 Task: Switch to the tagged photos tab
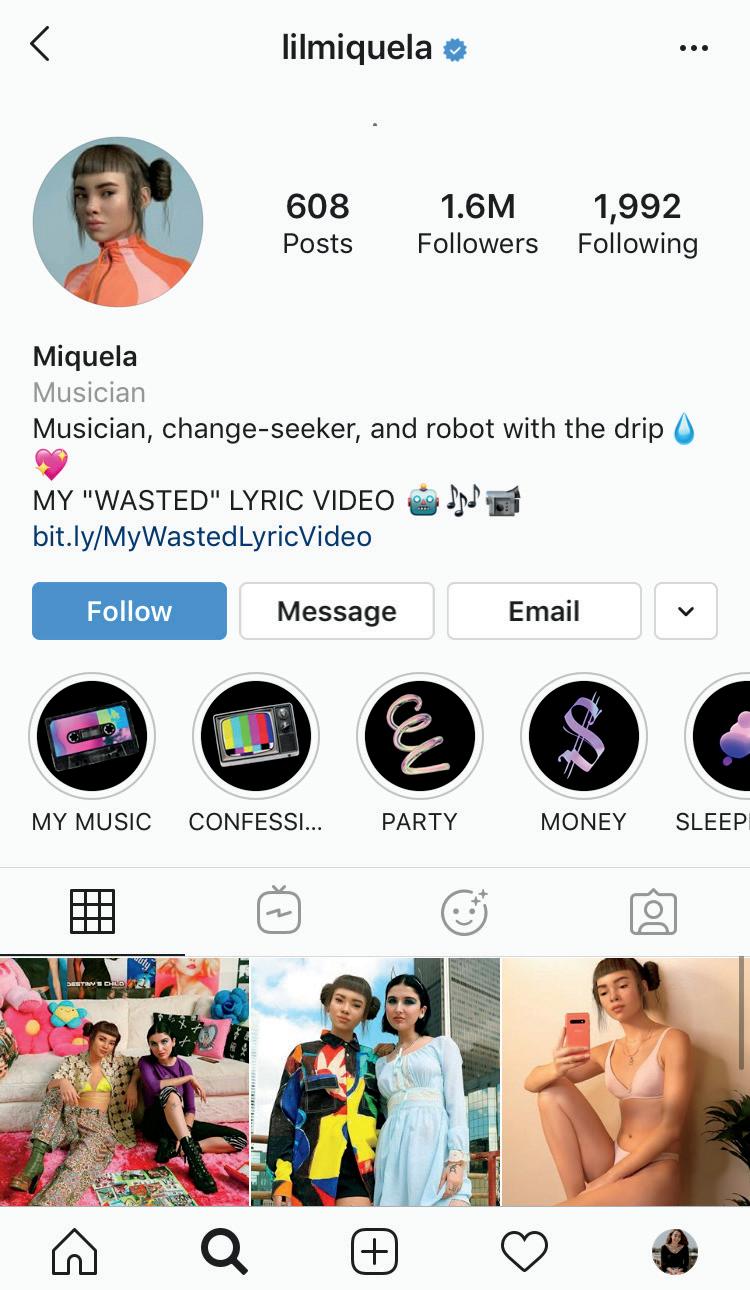[653, 911]
